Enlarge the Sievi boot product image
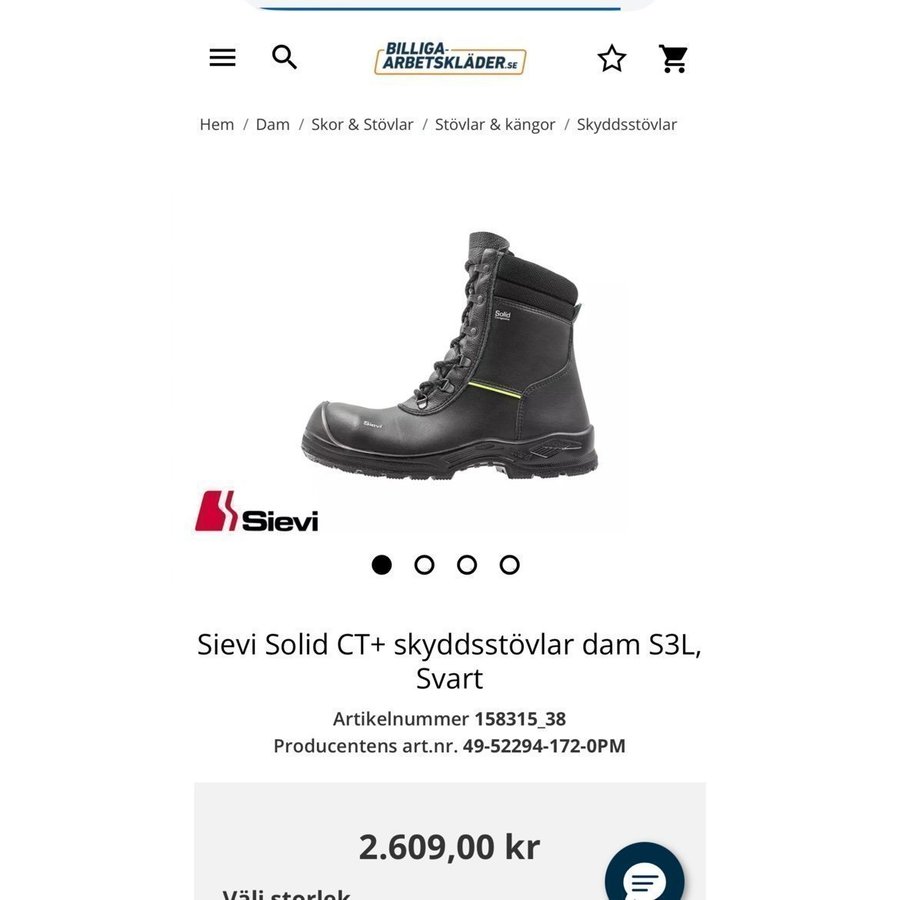900x900 pixels. pyautogui.click(x=450, y=360)
